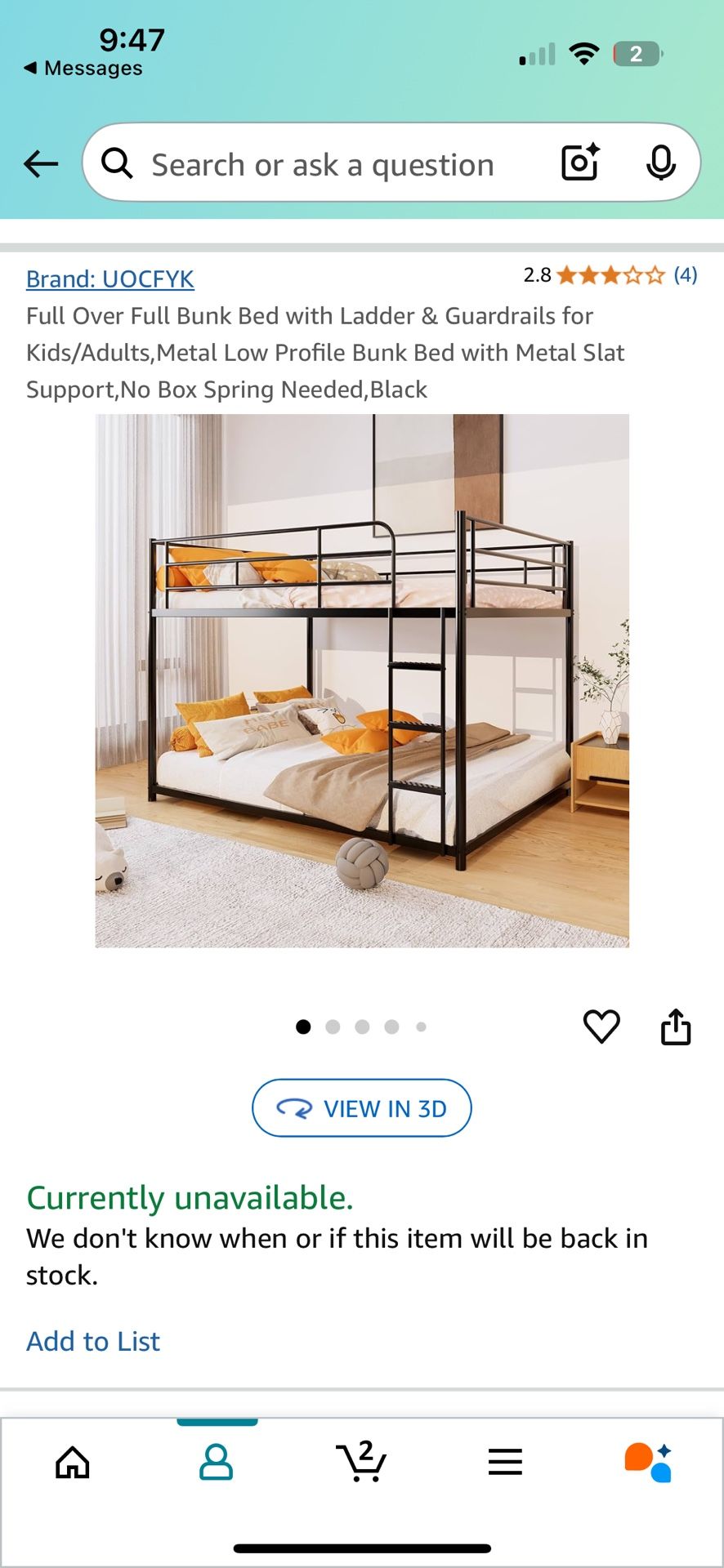Select the last carousel dot
This screenshot has height=1568, width=724.
pyautogui.click(x=422, y=1027)
